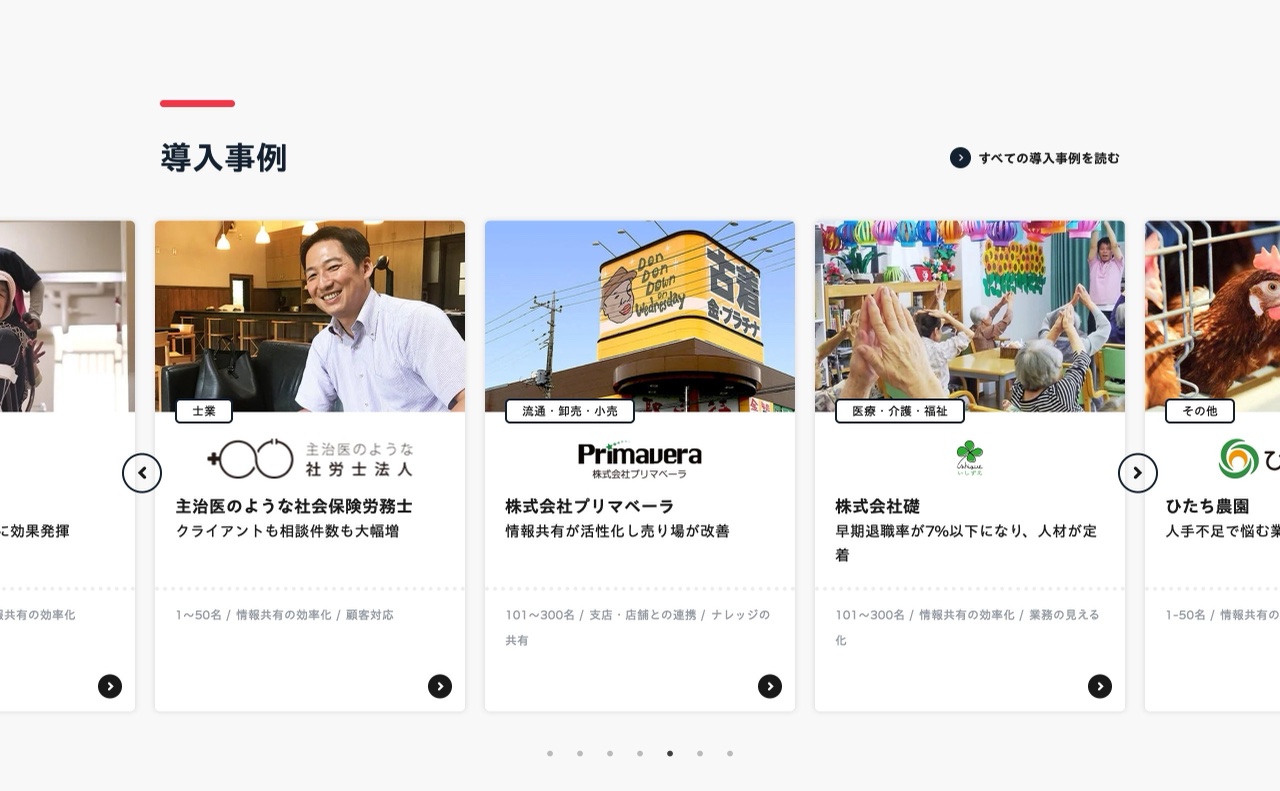Show previous case study slide
This screenshot has height=791, width=1280.
(x=142, y=473)
